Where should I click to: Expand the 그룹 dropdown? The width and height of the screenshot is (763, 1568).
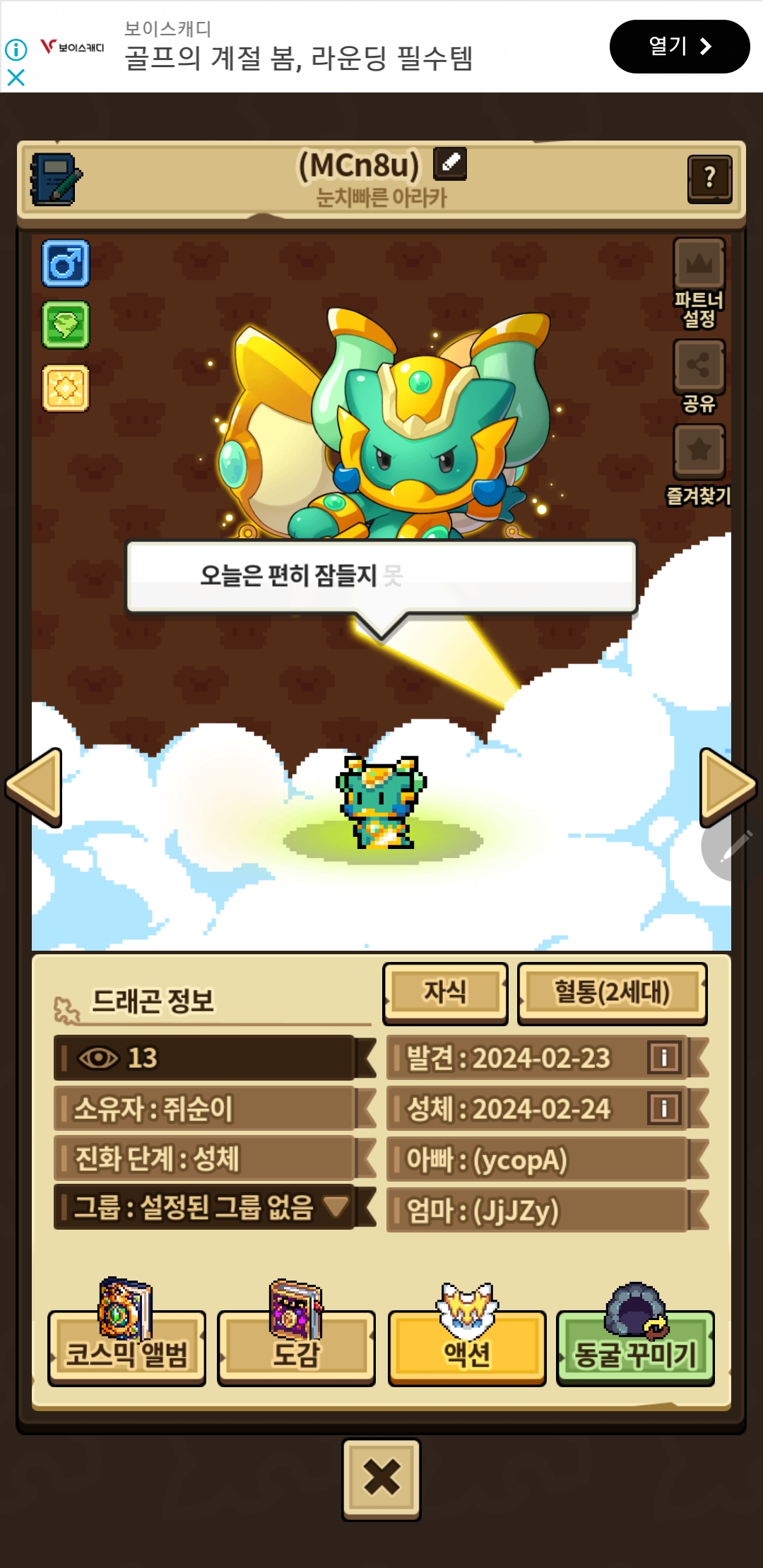coord(336,1206)
